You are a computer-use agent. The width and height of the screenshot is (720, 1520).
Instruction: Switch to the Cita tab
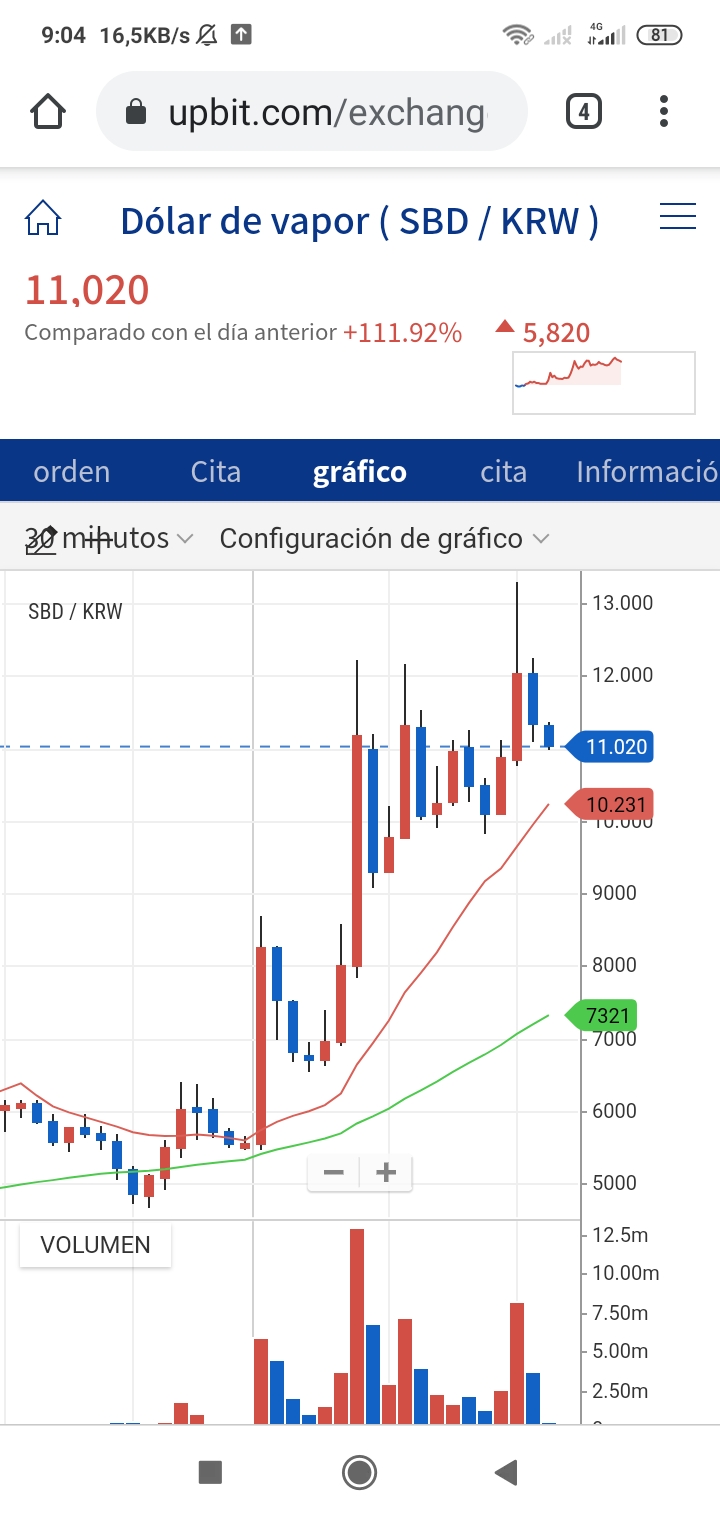click(216, 471)
